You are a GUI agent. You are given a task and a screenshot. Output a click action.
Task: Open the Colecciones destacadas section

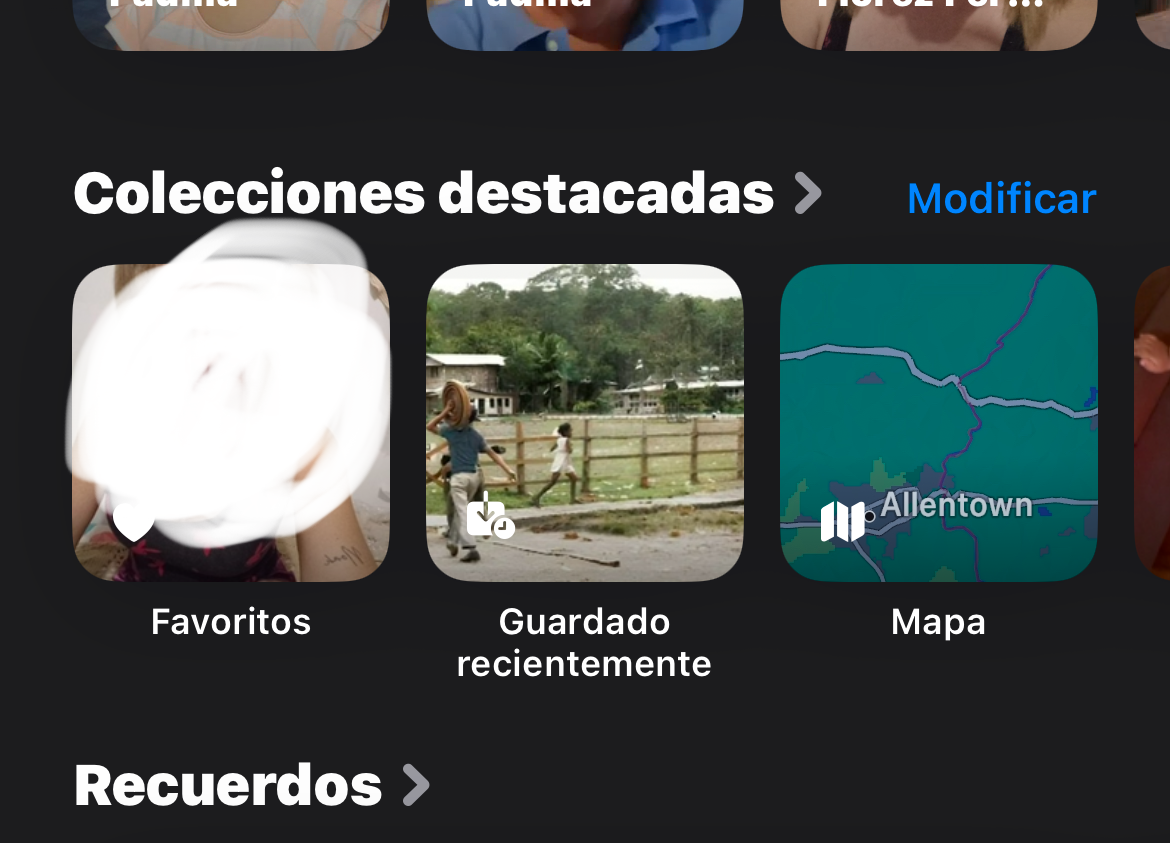click(x=447, y=193)
